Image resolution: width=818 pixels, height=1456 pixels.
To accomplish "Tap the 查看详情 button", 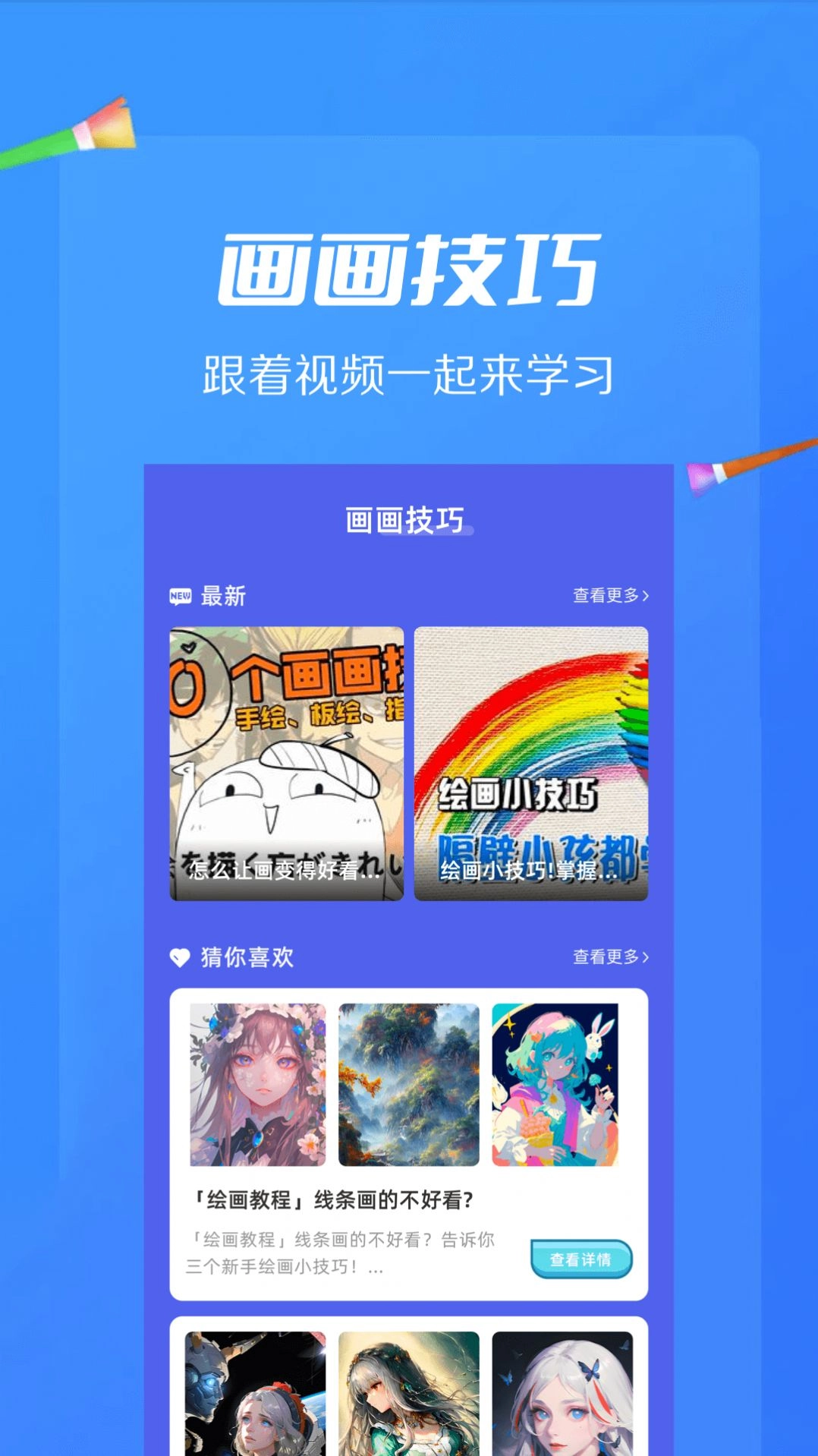I will pos(580,1257).
